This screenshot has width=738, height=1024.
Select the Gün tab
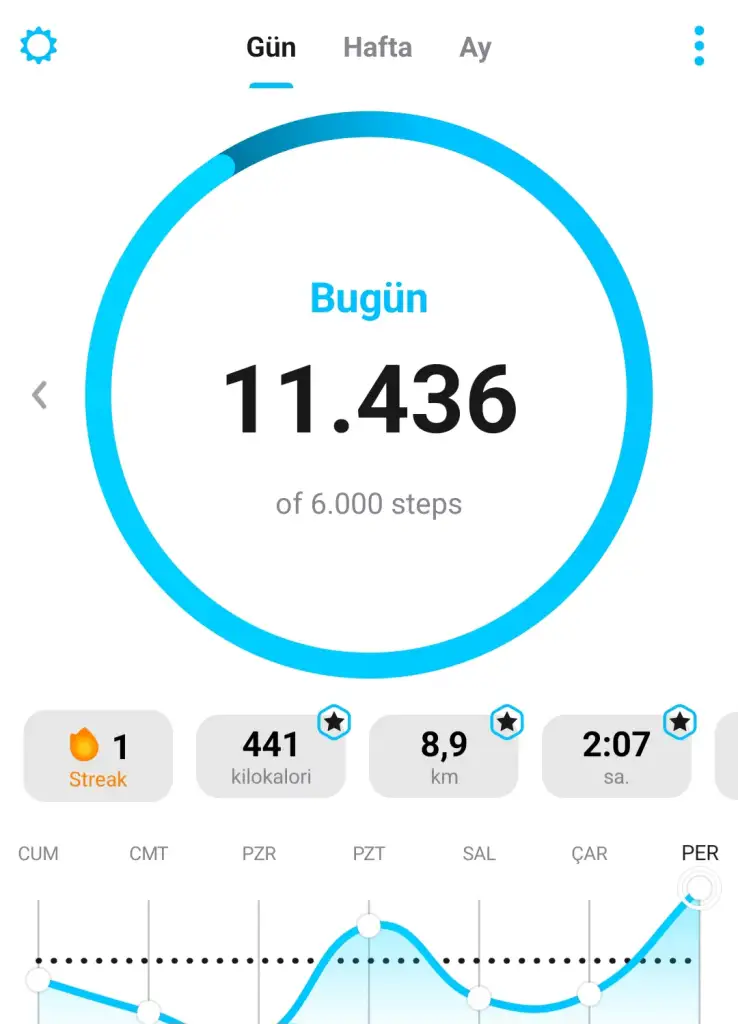(271, 47)
